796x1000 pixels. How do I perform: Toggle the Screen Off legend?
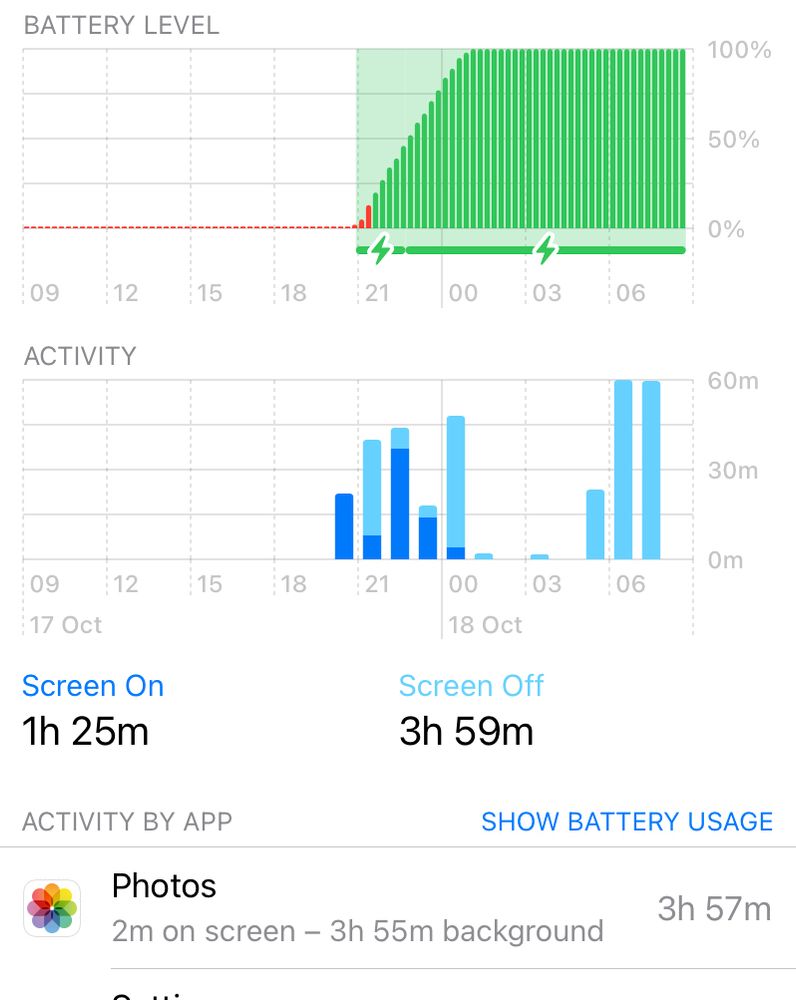(x=471, y=686)
